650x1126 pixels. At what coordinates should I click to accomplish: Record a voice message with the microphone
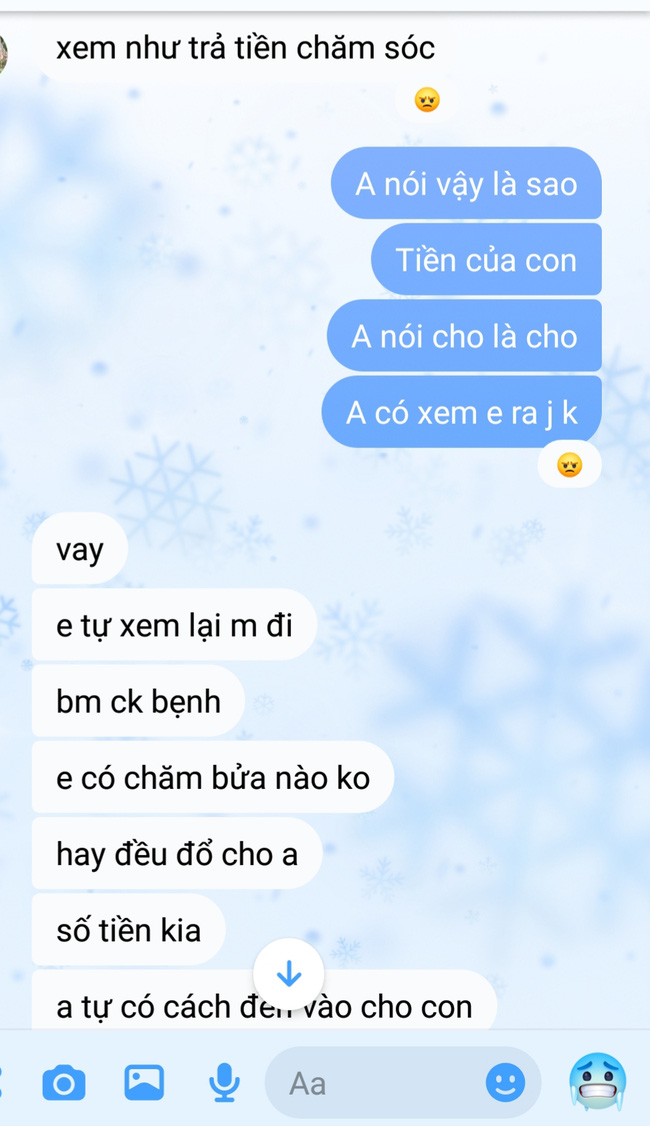224,1082
